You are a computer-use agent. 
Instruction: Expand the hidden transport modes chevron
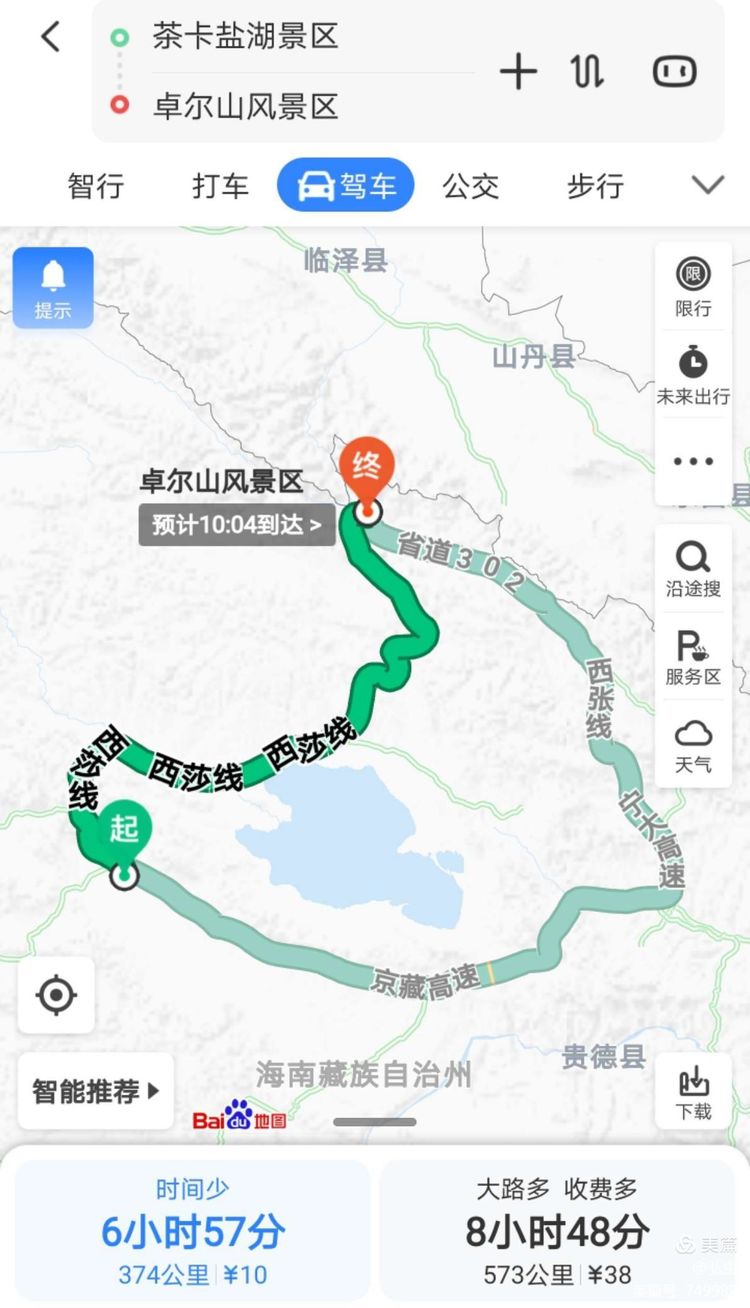[708, 185]
